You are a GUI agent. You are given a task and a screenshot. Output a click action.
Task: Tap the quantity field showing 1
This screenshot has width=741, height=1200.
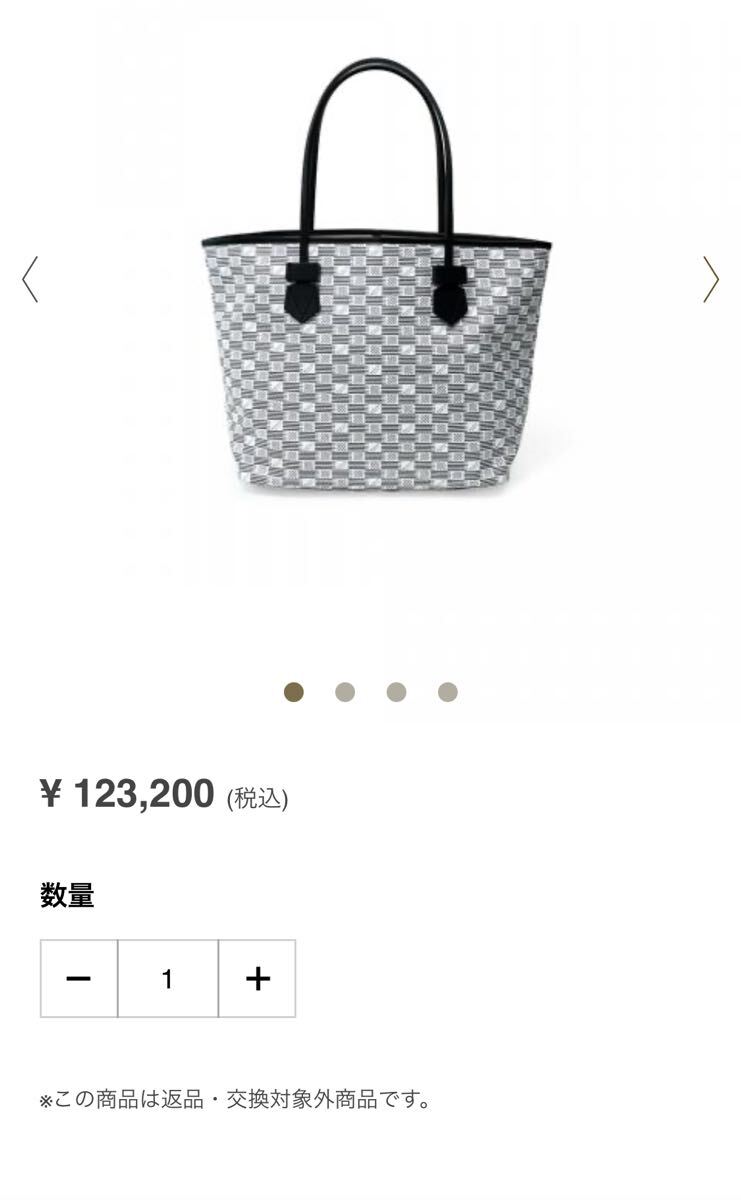[168, 978]
